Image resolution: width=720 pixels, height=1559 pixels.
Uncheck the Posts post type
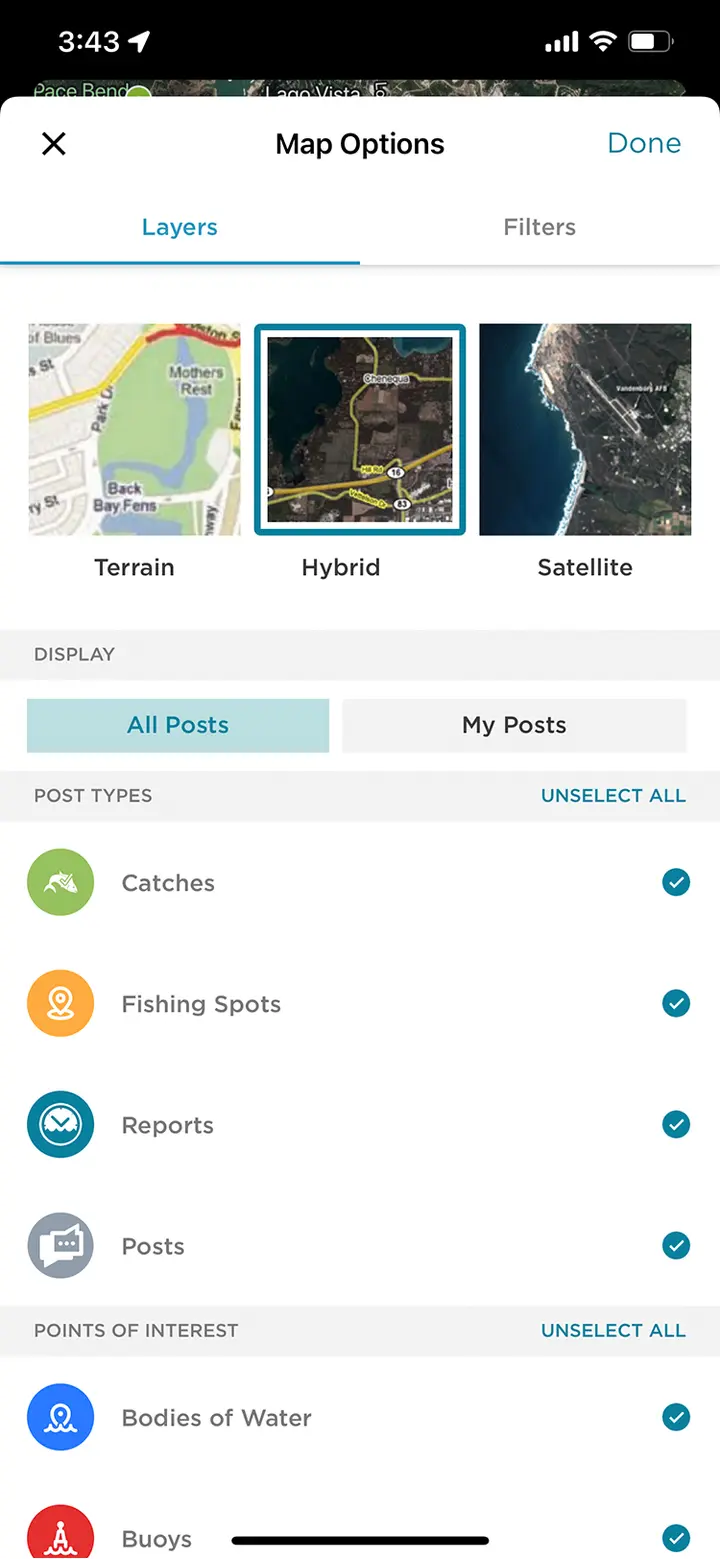tap(676, 1246)
